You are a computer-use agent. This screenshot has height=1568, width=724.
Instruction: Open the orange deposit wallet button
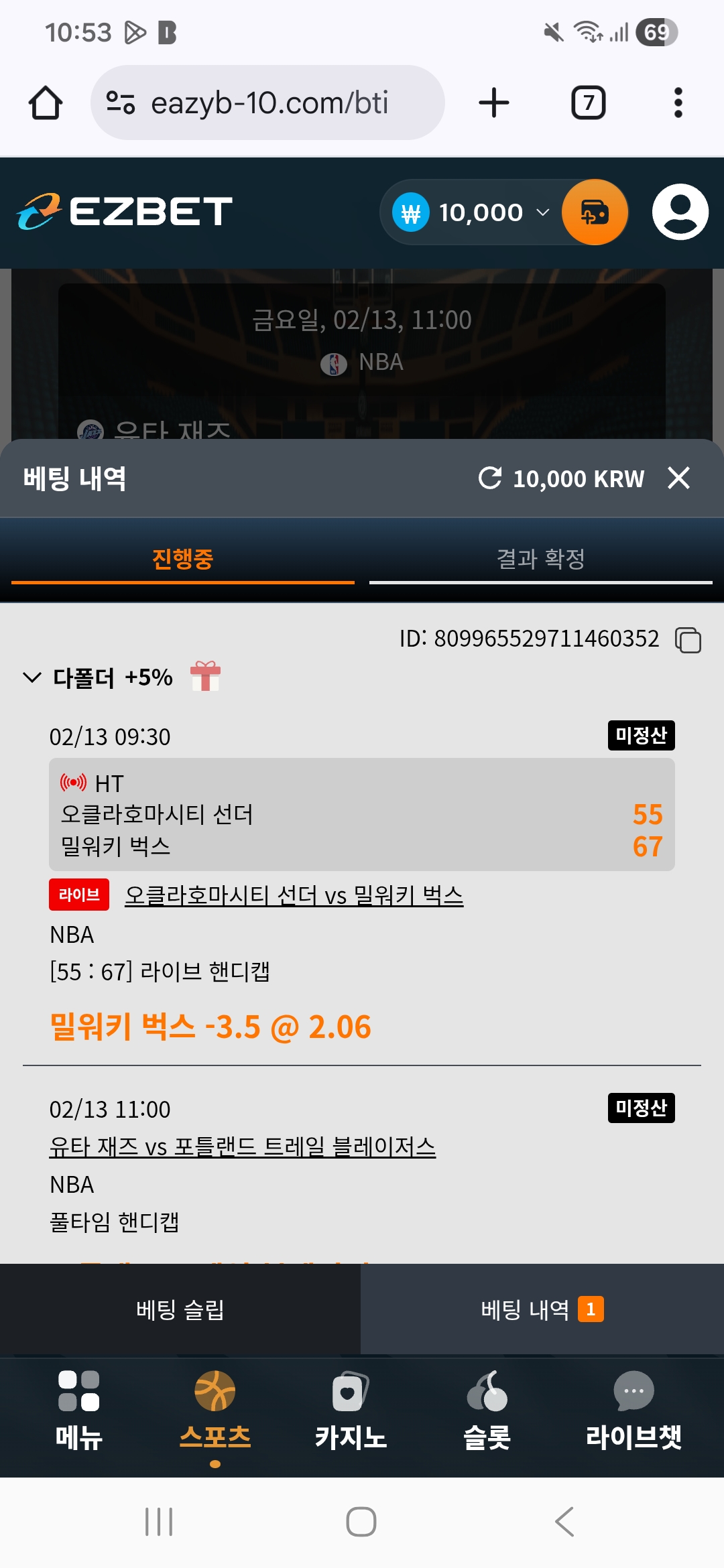coord(595,212)
